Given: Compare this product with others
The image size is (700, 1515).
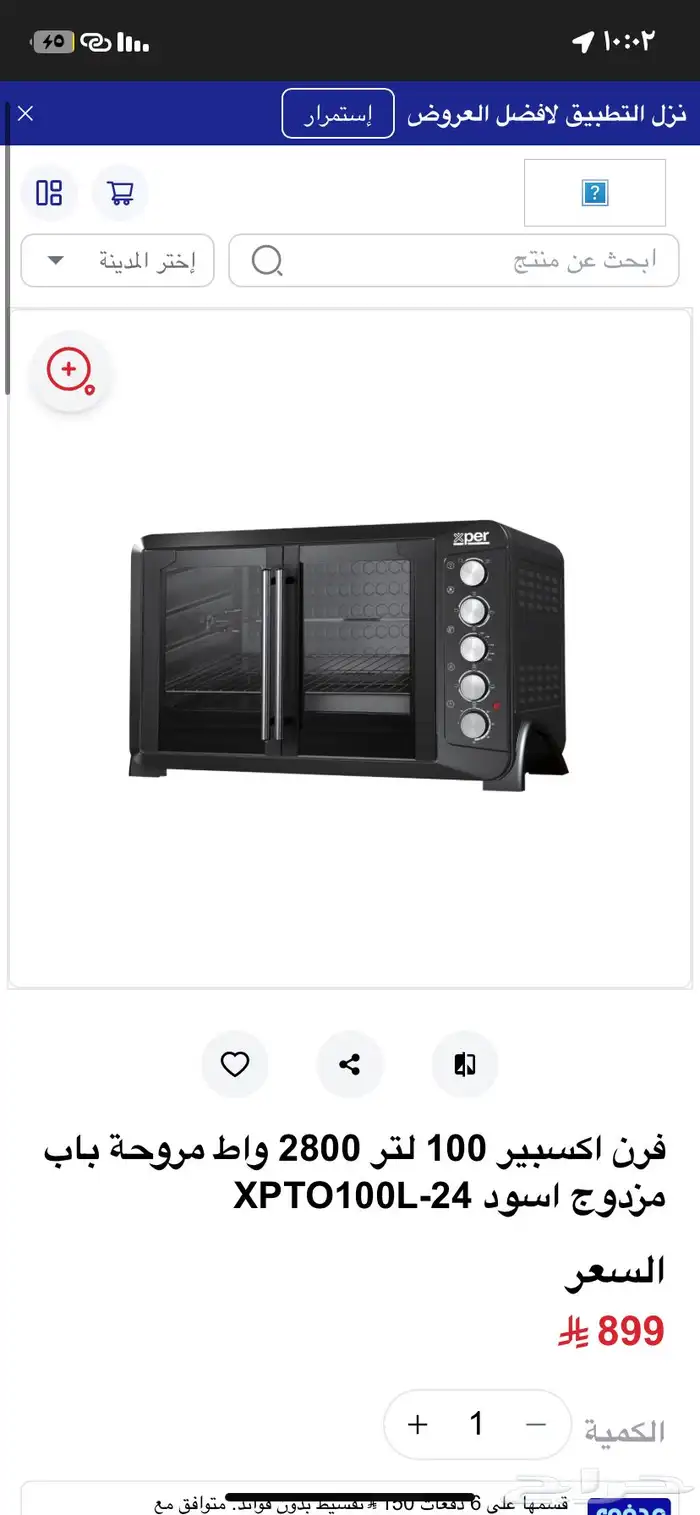Looking at the screenshot, I should pyautogui.click(x=464, y=1065).
